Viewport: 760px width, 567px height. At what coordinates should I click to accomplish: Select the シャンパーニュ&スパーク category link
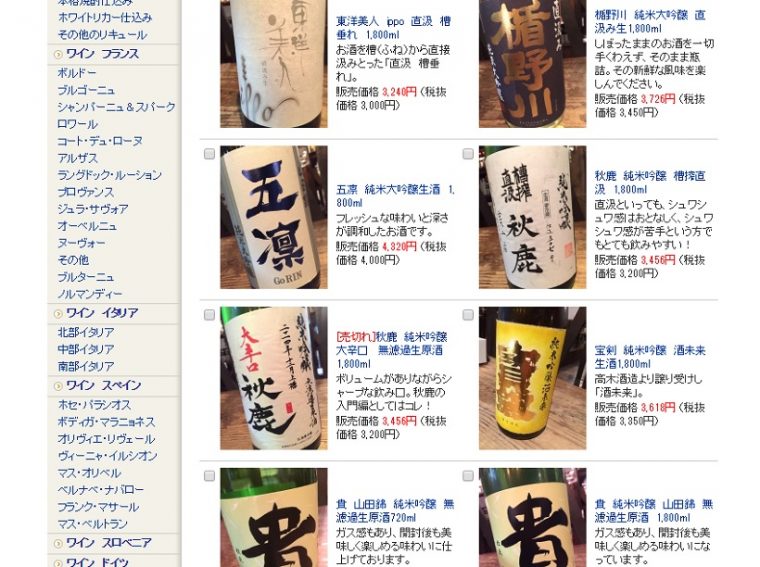pyautogui.click(x=116, y=107)
